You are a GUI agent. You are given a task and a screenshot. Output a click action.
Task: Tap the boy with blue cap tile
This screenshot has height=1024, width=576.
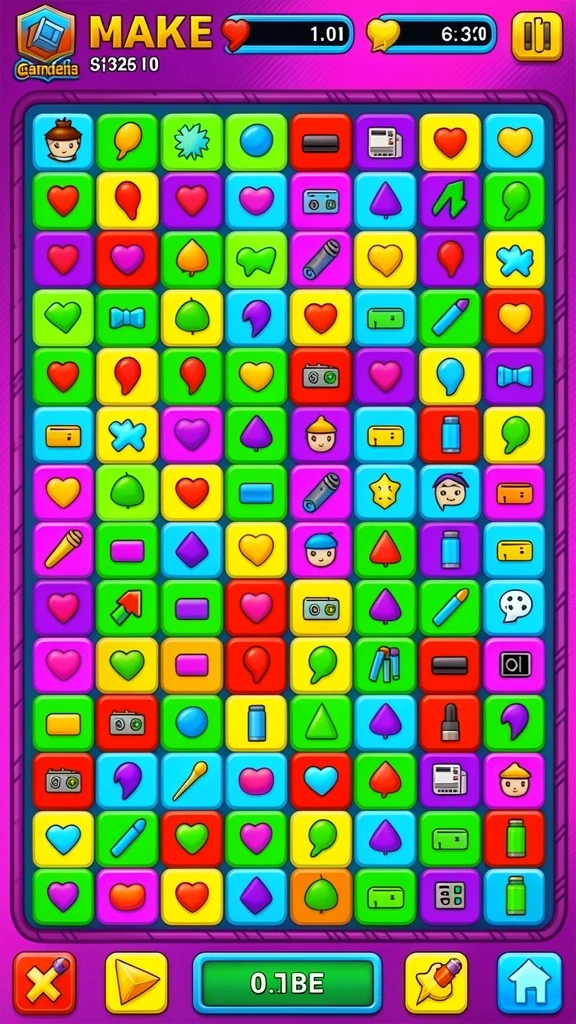321,550
